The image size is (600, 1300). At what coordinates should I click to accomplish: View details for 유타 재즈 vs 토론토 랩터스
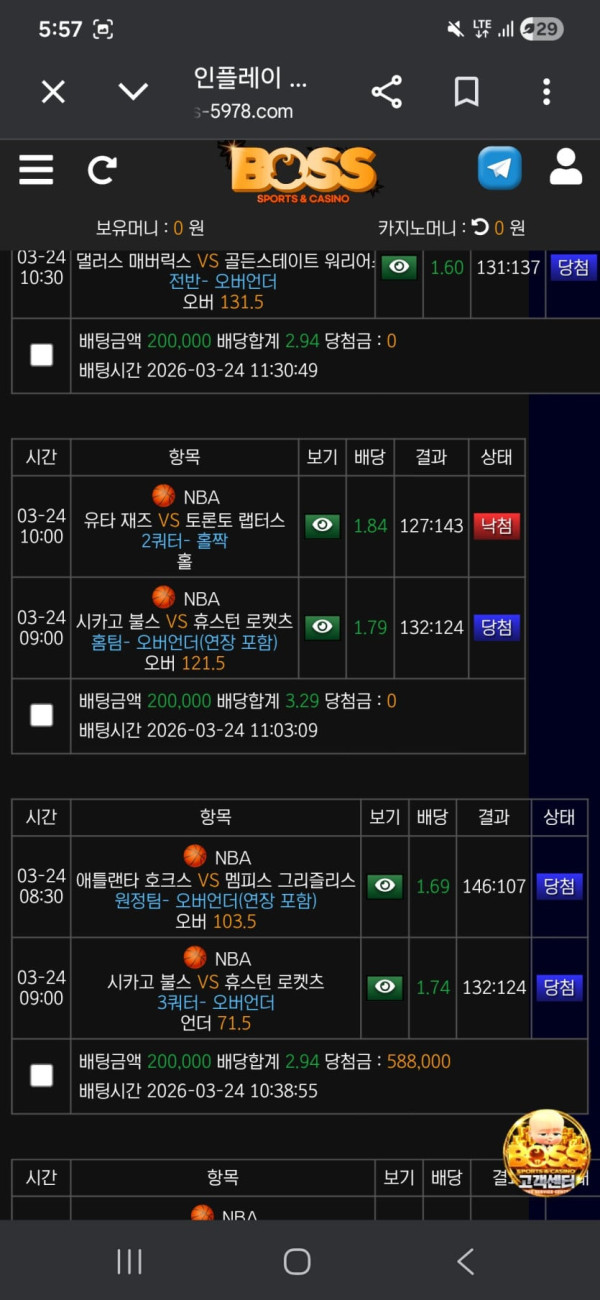322,526
